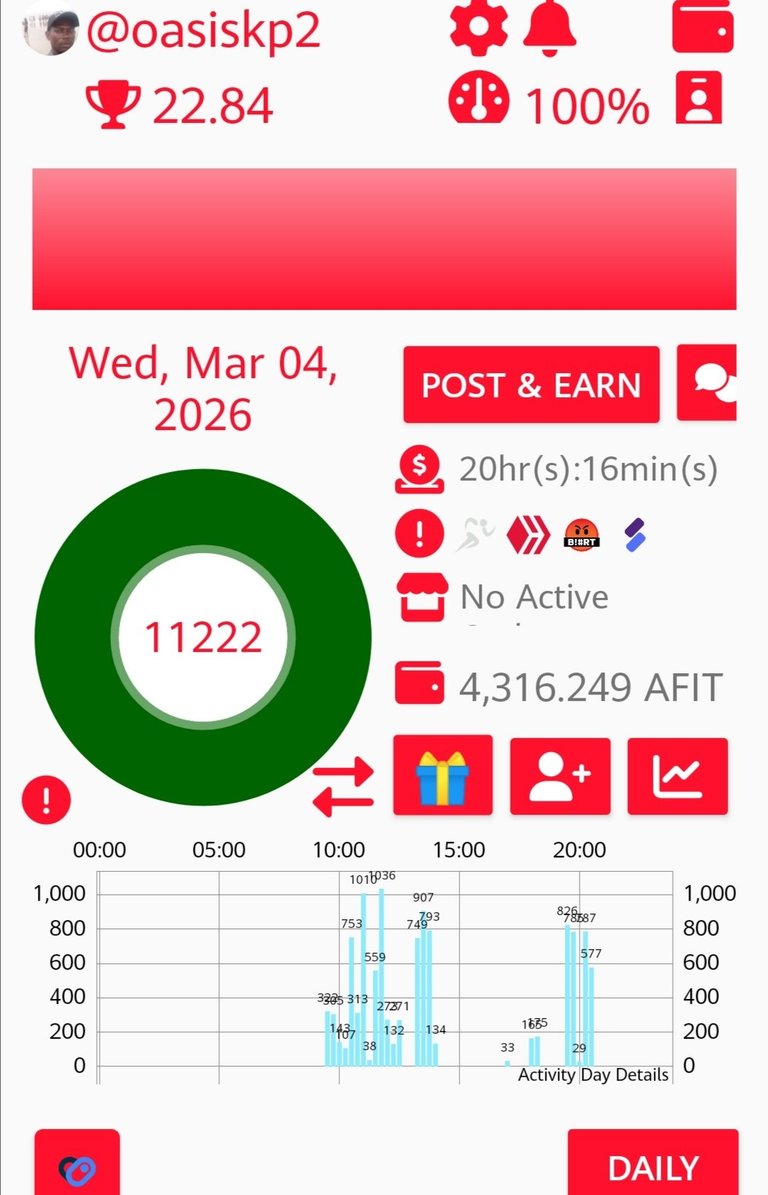The width and height of the screenshot is (768, 1195).
Task: Tap the 11222 step count circle
Action: 204,637
